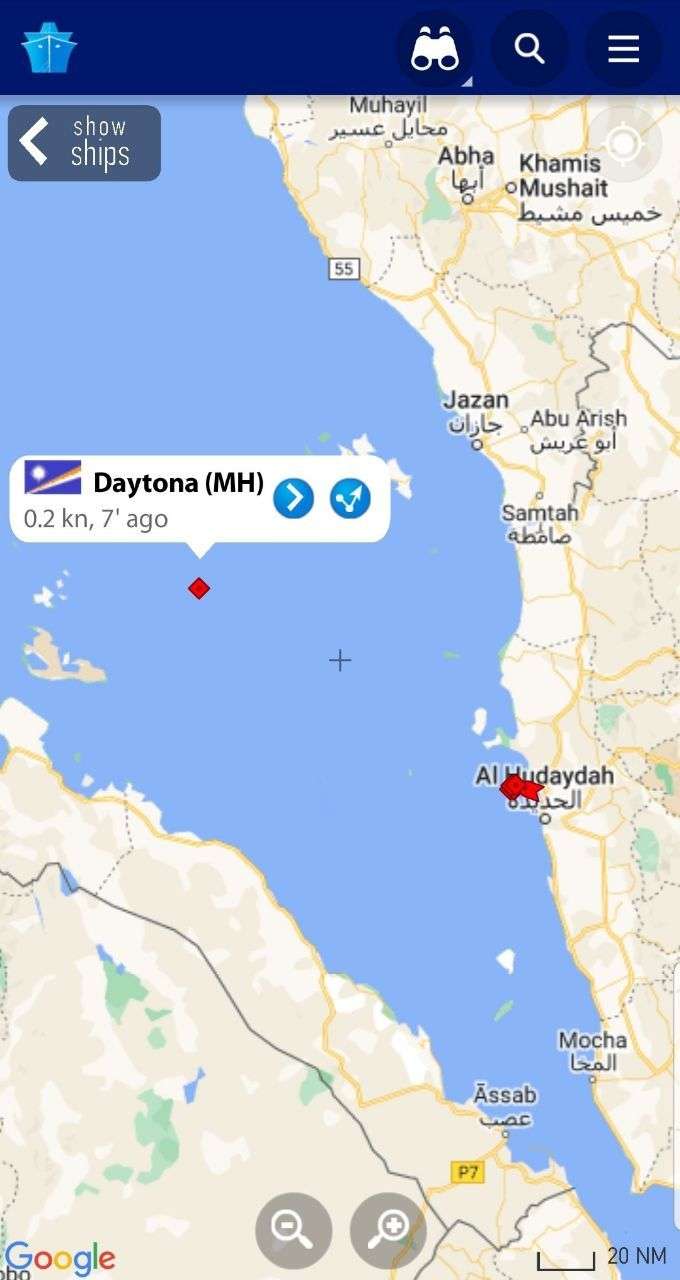680x1280 pixels.
Task: Zoom out the map
Action: pos(293,1230)
